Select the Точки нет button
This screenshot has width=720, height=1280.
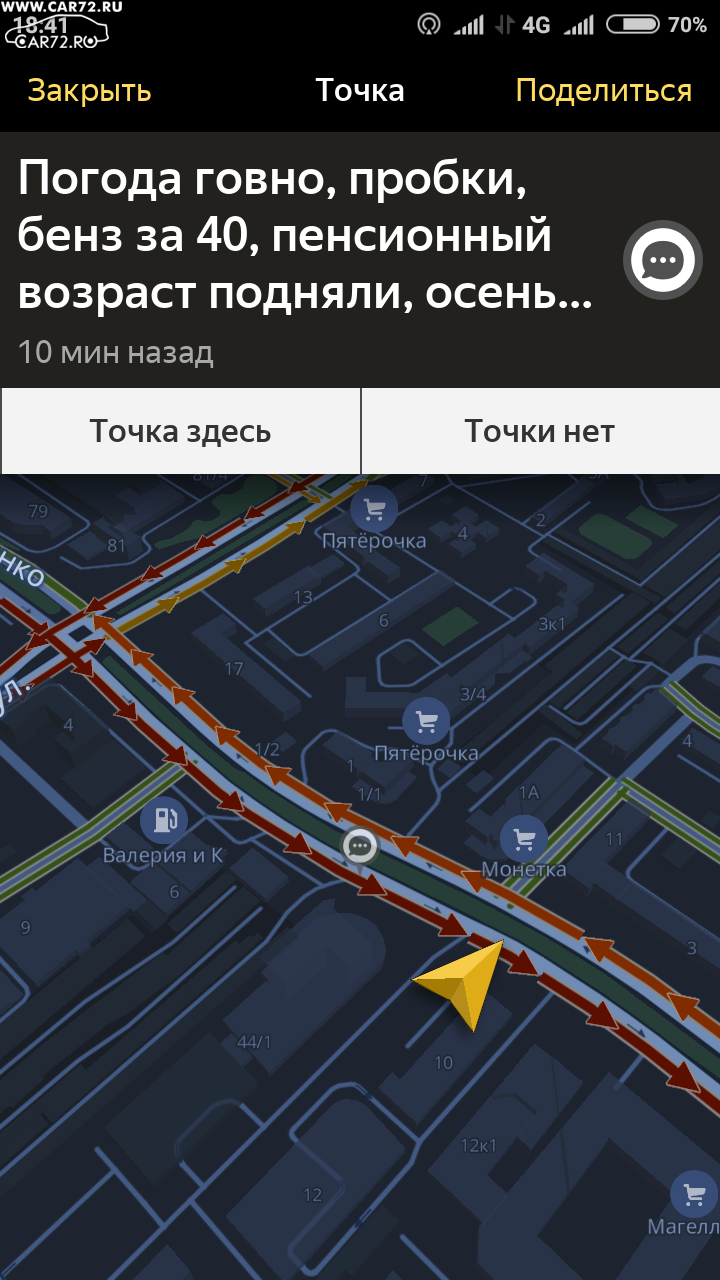click(x=540, y=431)
